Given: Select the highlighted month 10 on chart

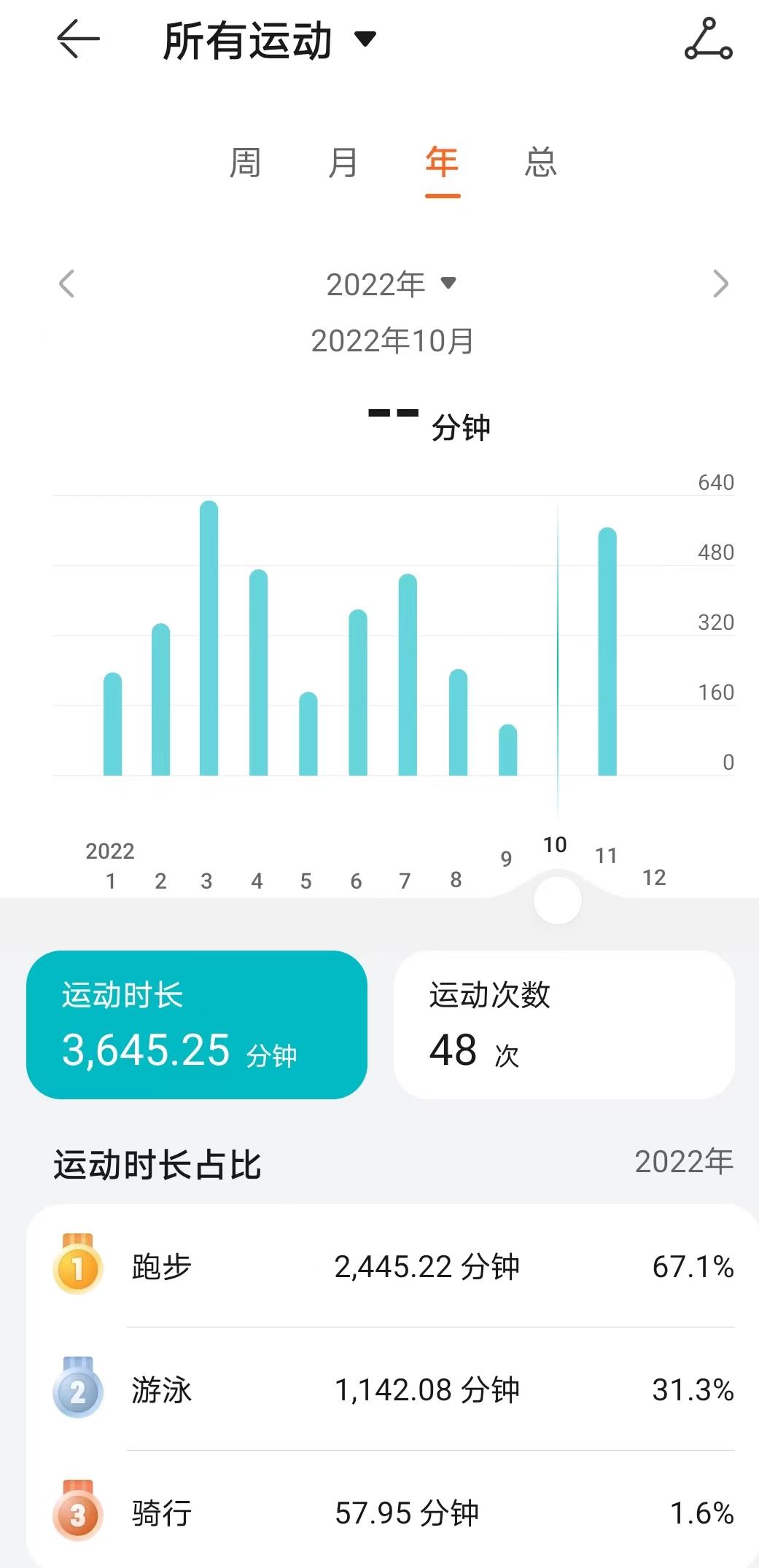Looking at the screenshot, I should 556,846.
